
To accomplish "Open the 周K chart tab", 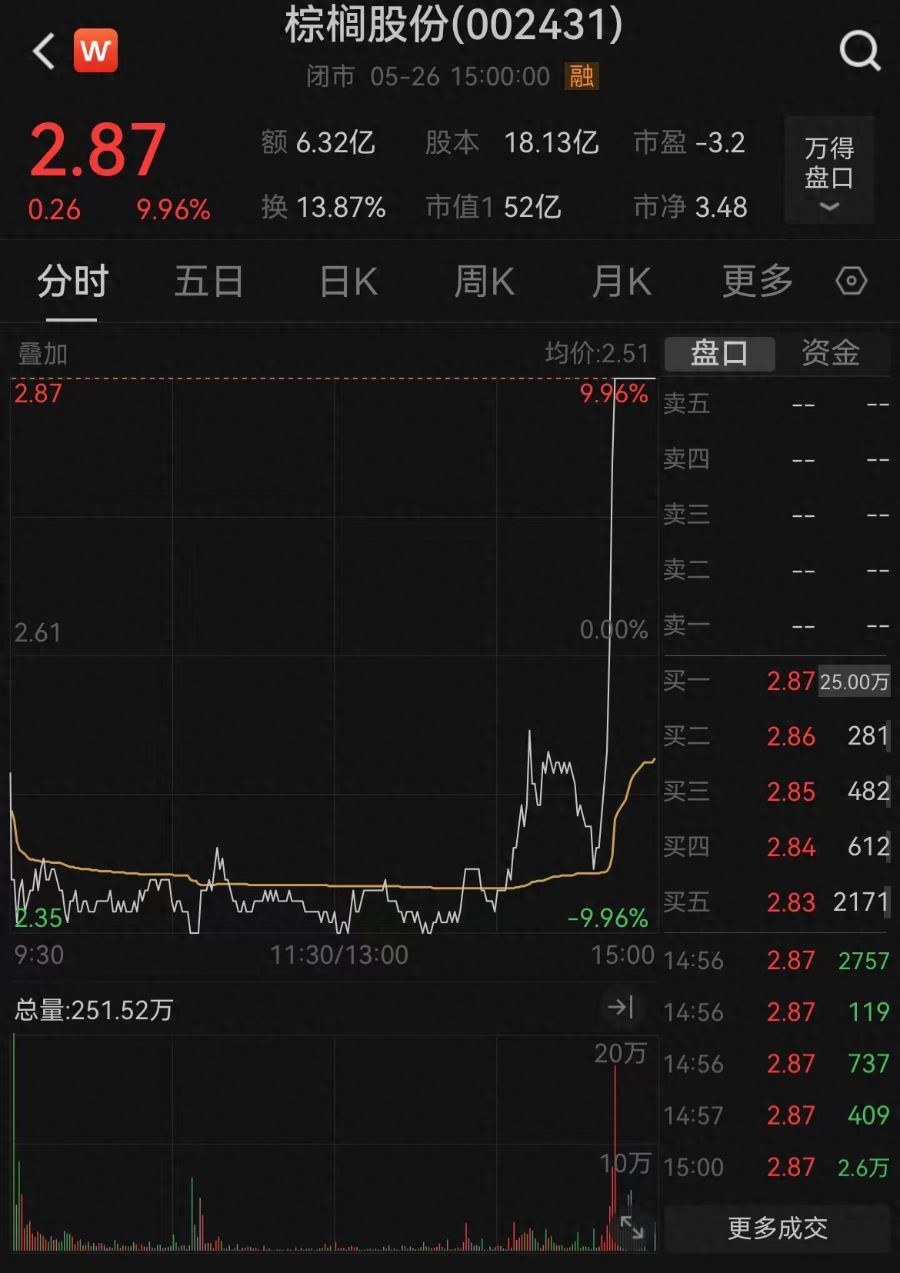I will tap(482, 283).
